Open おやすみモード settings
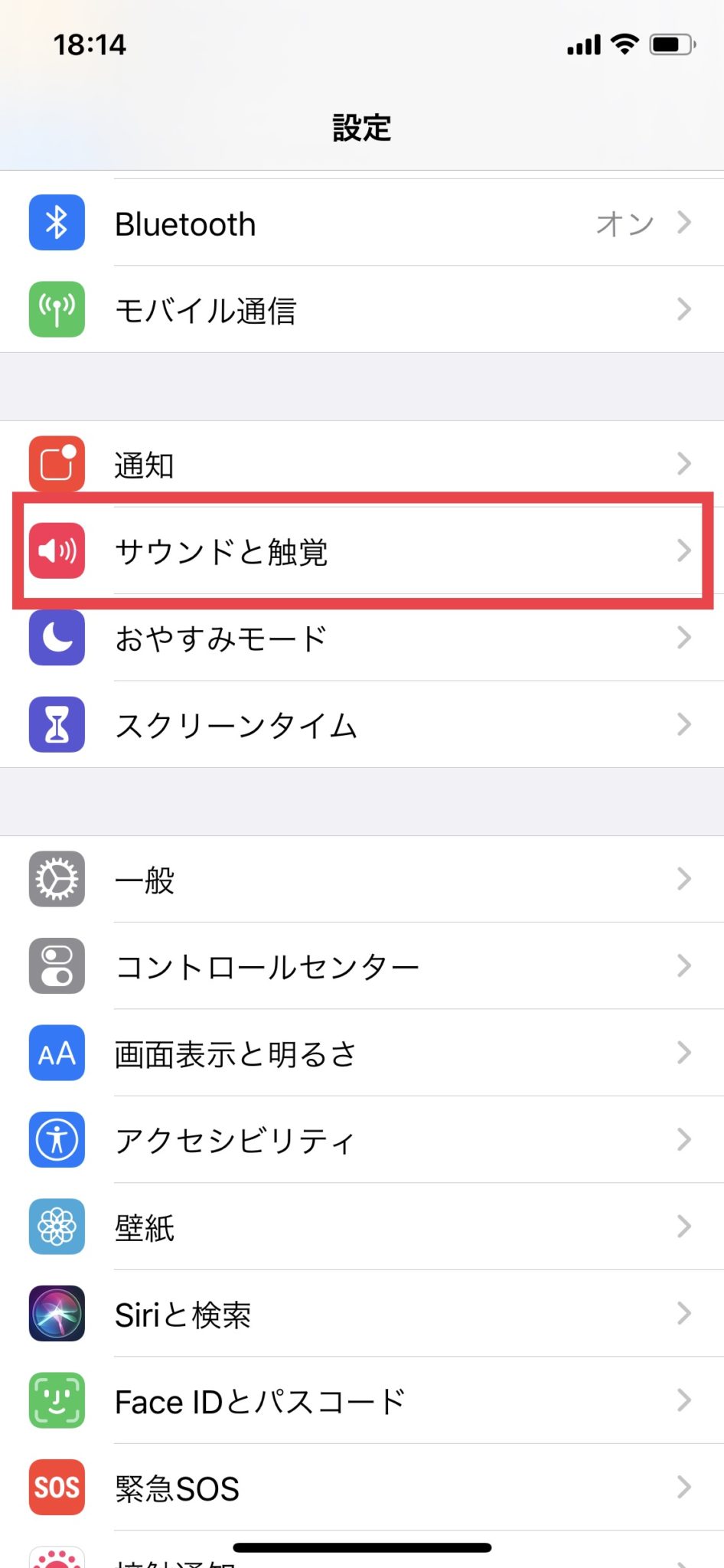This screenshot has height=1568, width=724. (x=362, y=638)
